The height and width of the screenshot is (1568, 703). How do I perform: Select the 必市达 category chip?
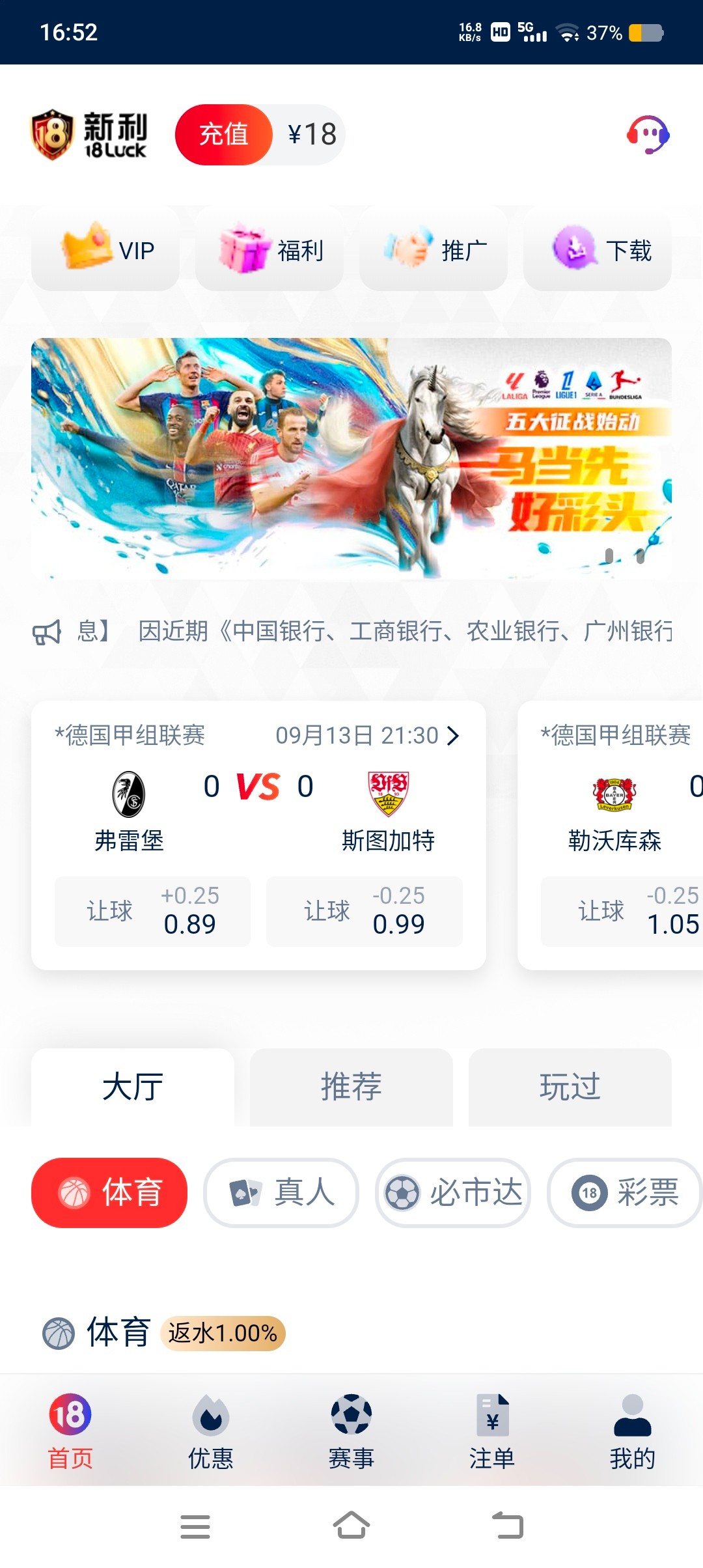tap(453, 1192)
